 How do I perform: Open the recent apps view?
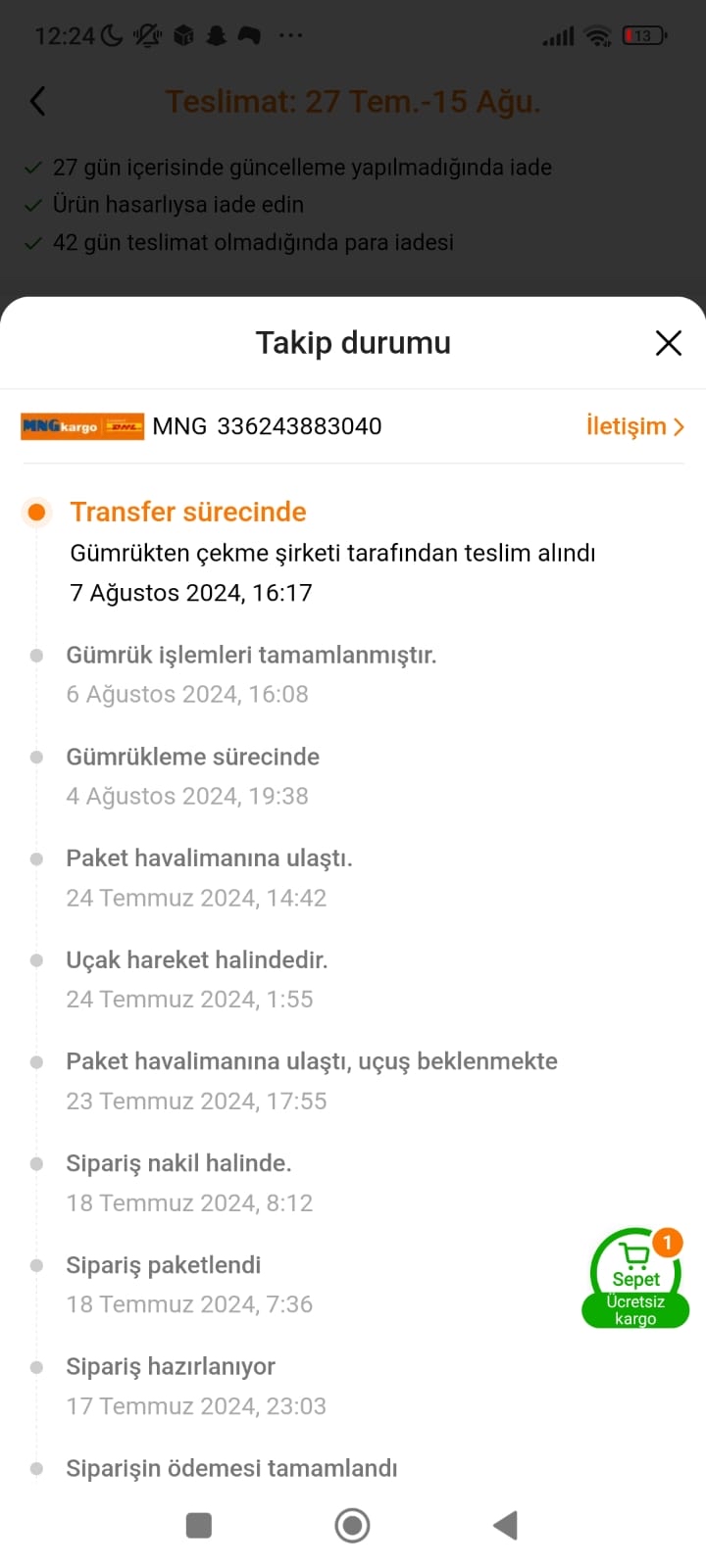[199, 1525]
